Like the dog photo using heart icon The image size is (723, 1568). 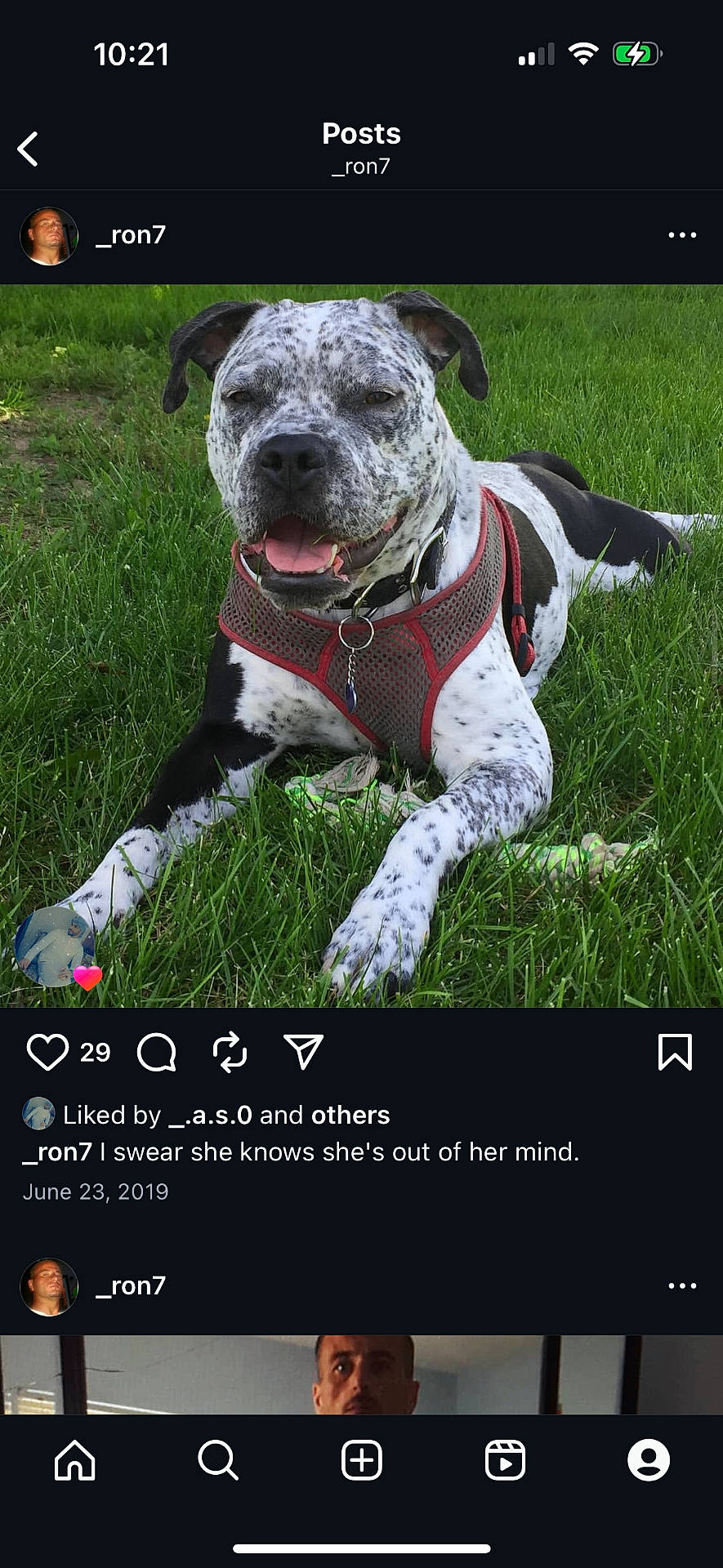(x=47, y=1052)
